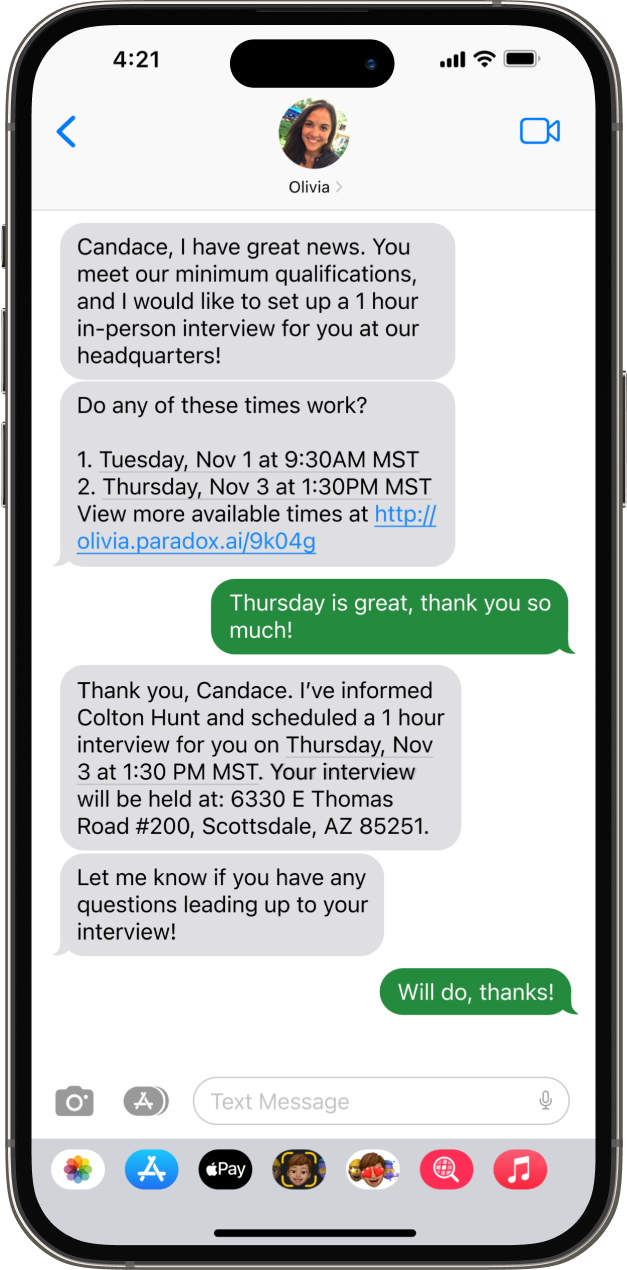
Task: Open Apple Pay in the app drawer
Action: (x=225, y=1169)
